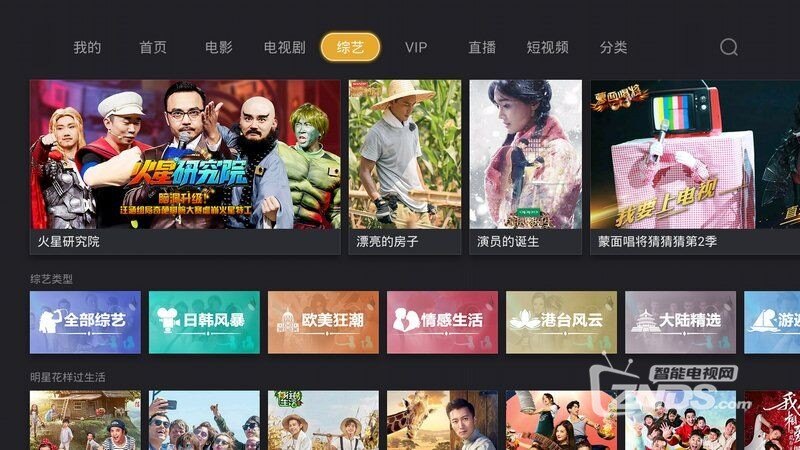Choose the 欧美狂潮 category
The image size is (800, 450).
(x=323, y=322)
